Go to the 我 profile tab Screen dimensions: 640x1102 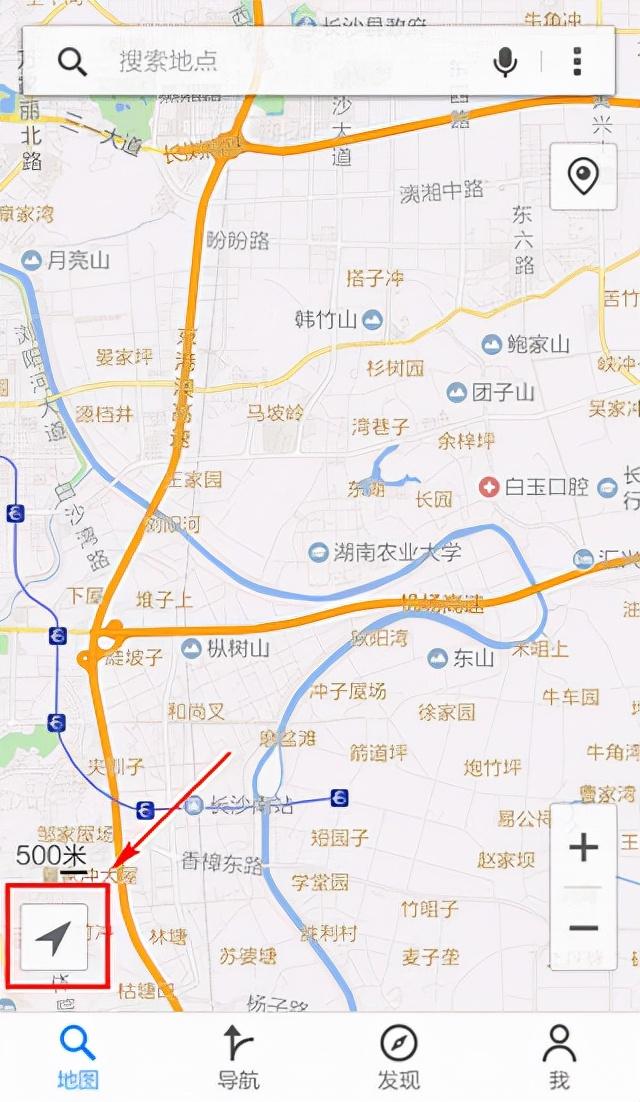[x=559, y=1057]
